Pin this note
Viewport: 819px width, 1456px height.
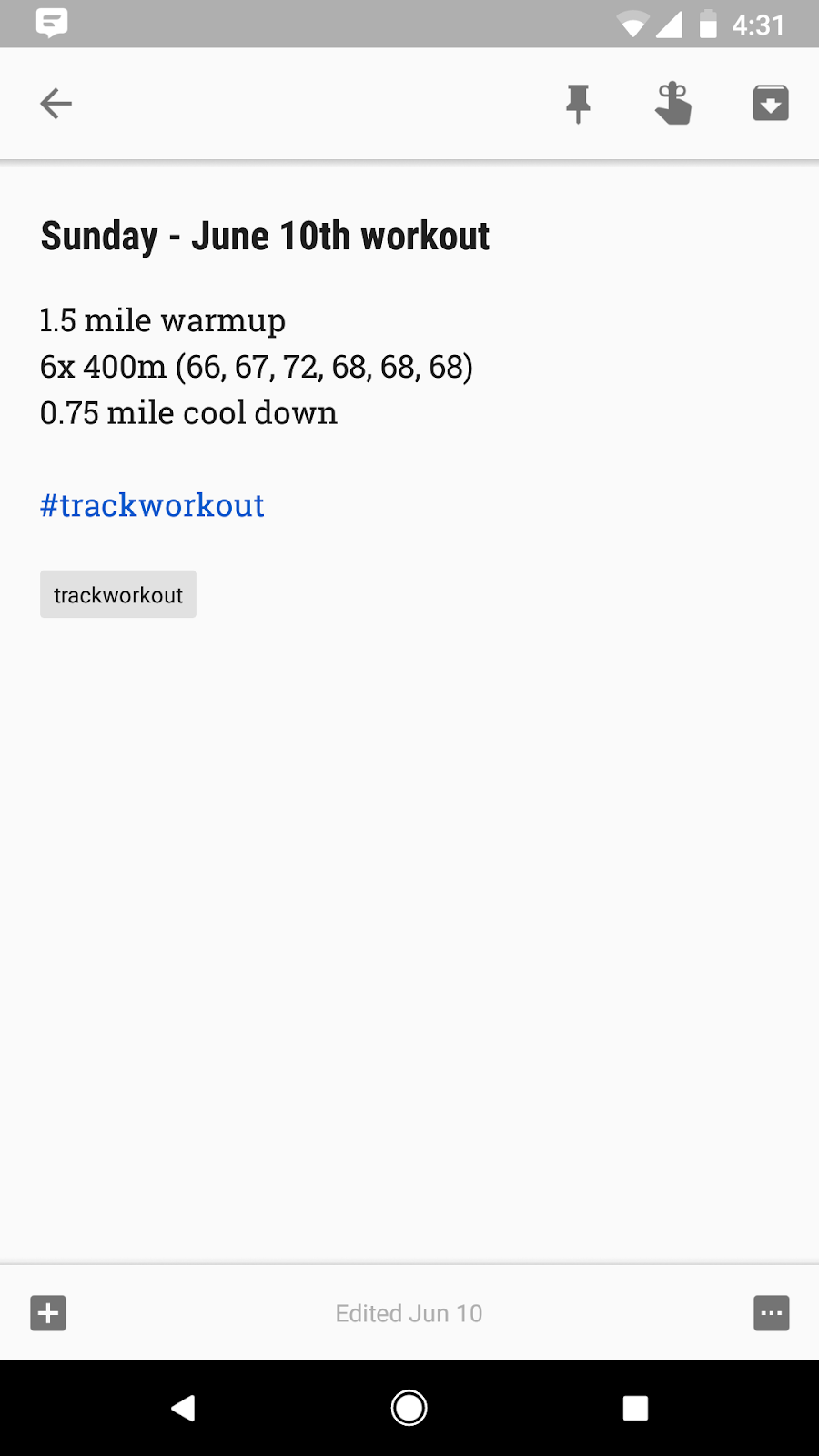click(x=578, y=104)
